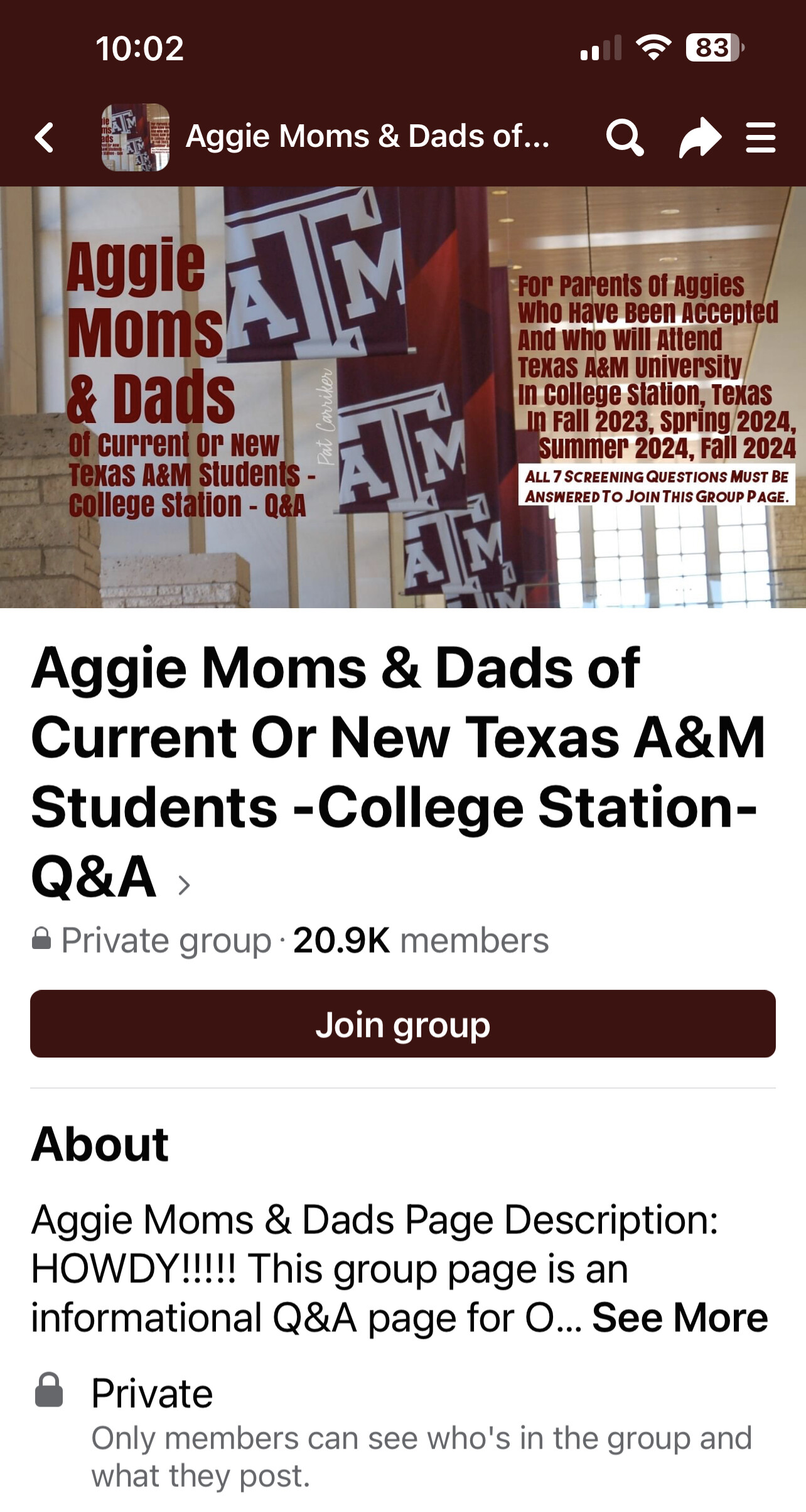Viewport: 806px width, 1512px height.
Task: Tap the small group avatar in header
Action: (136, 137)
